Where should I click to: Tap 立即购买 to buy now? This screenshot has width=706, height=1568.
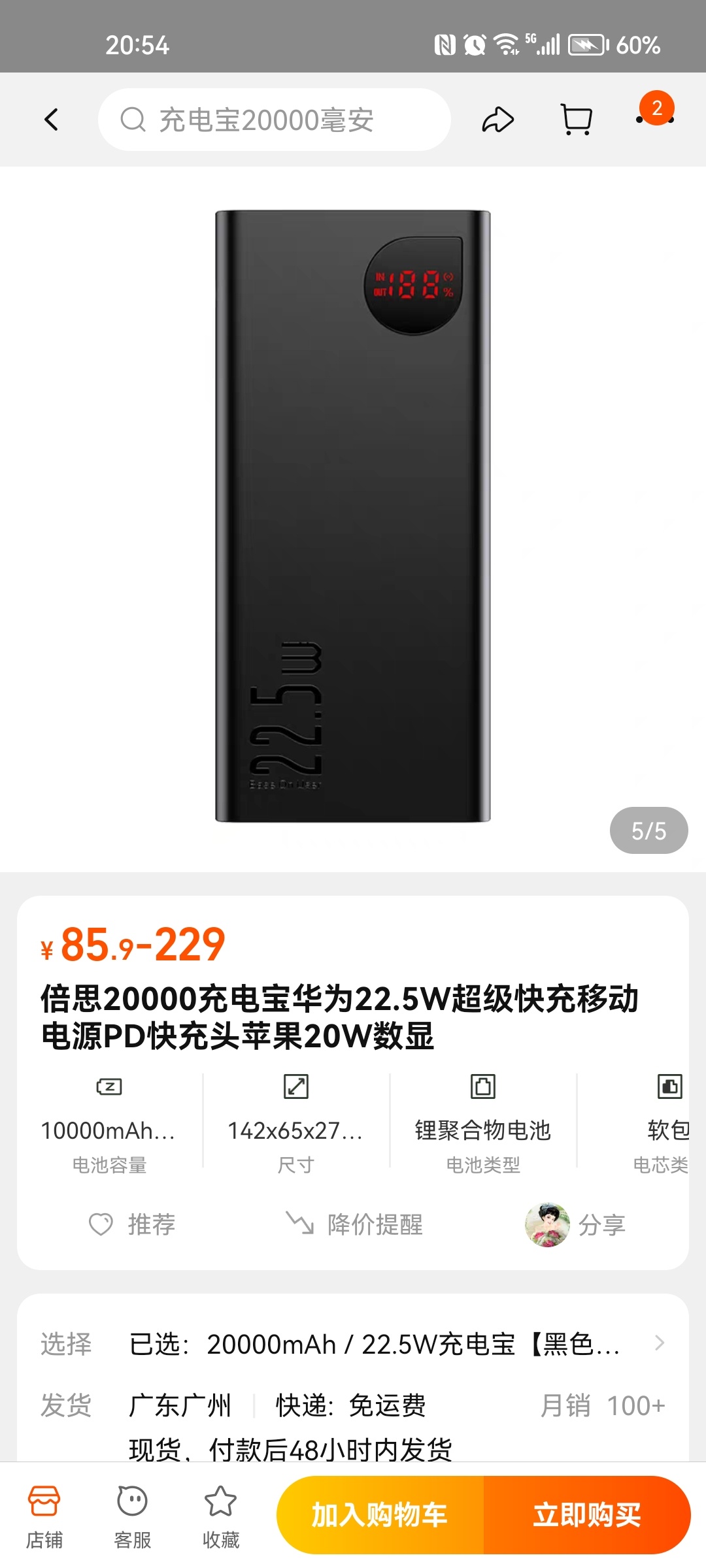586,1514
